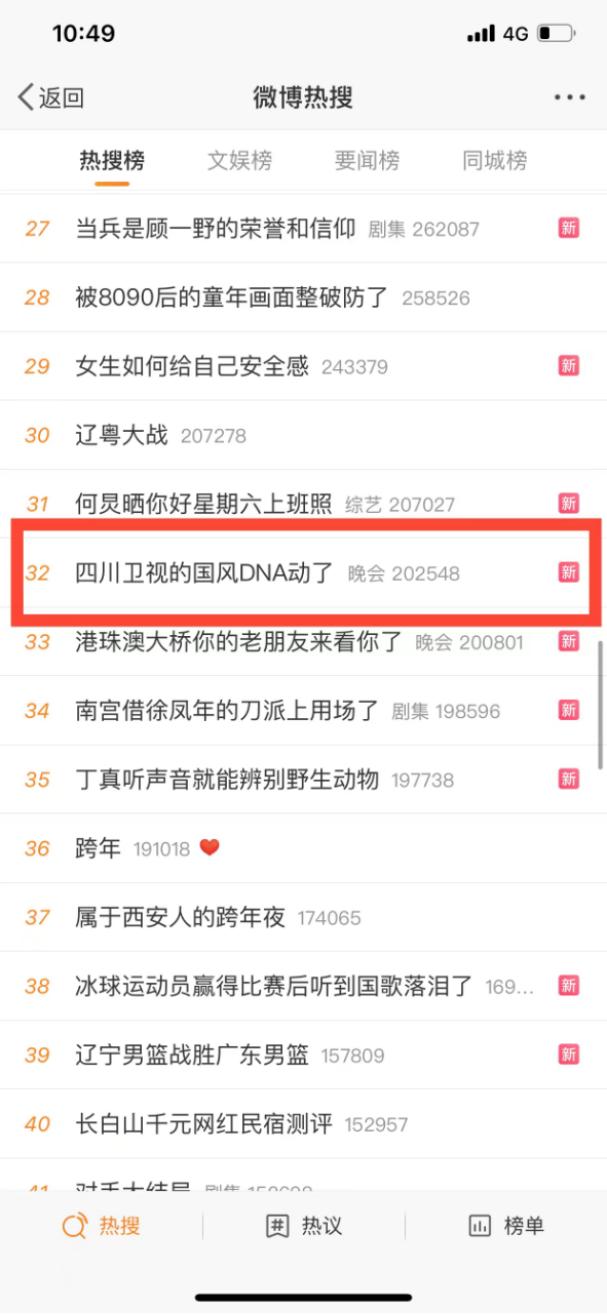Switch to the 文娱榜 tab

pos(239,160)
